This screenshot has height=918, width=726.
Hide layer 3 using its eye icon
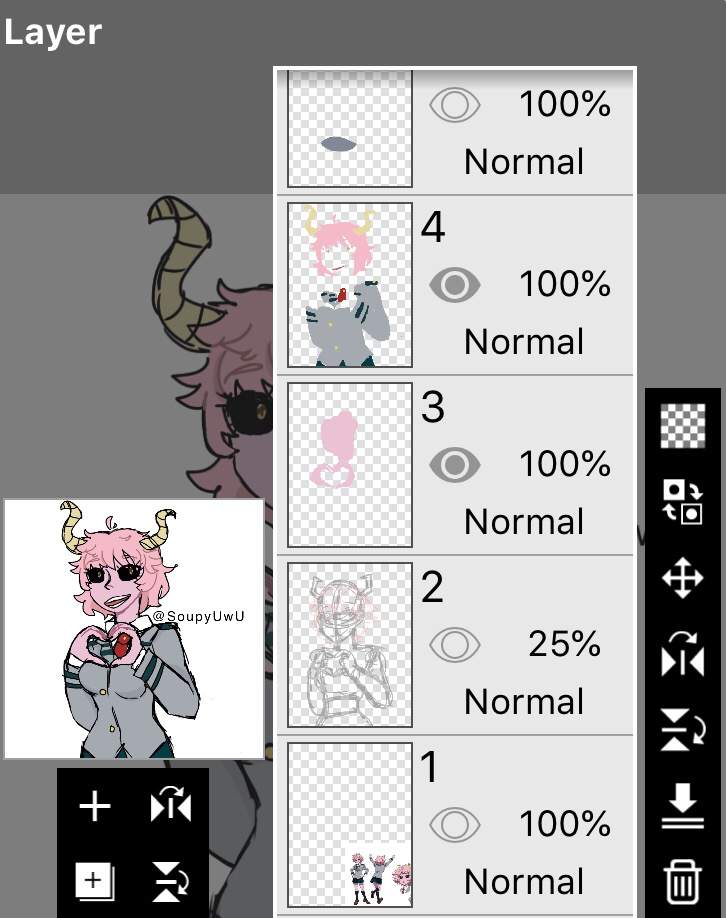click(454, 465)
